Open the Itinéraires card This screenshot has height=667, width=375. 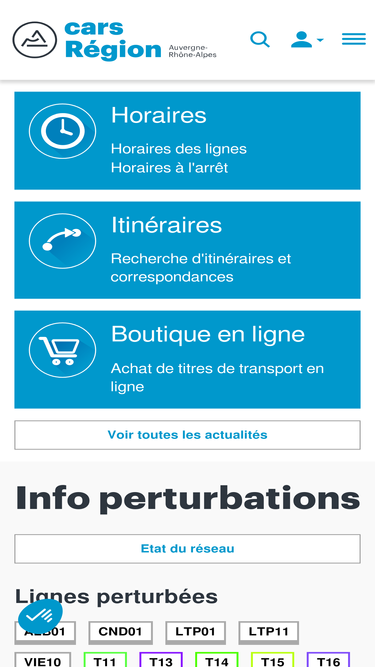(x=188, y=250)
